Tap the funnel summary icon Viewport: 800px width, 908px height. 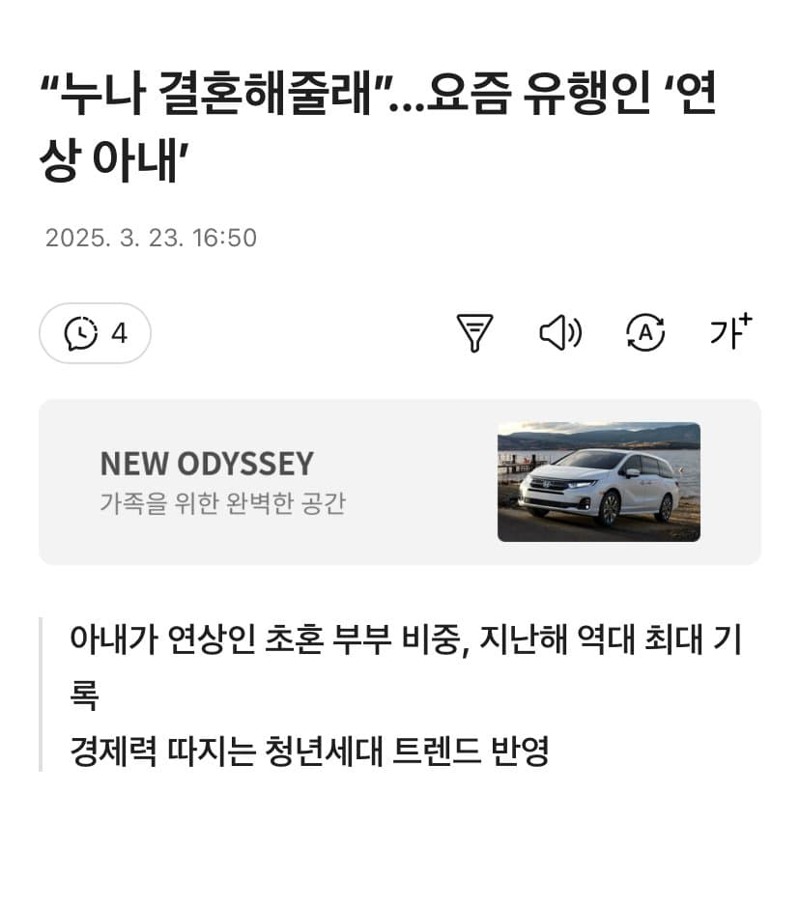coord(475,333)
